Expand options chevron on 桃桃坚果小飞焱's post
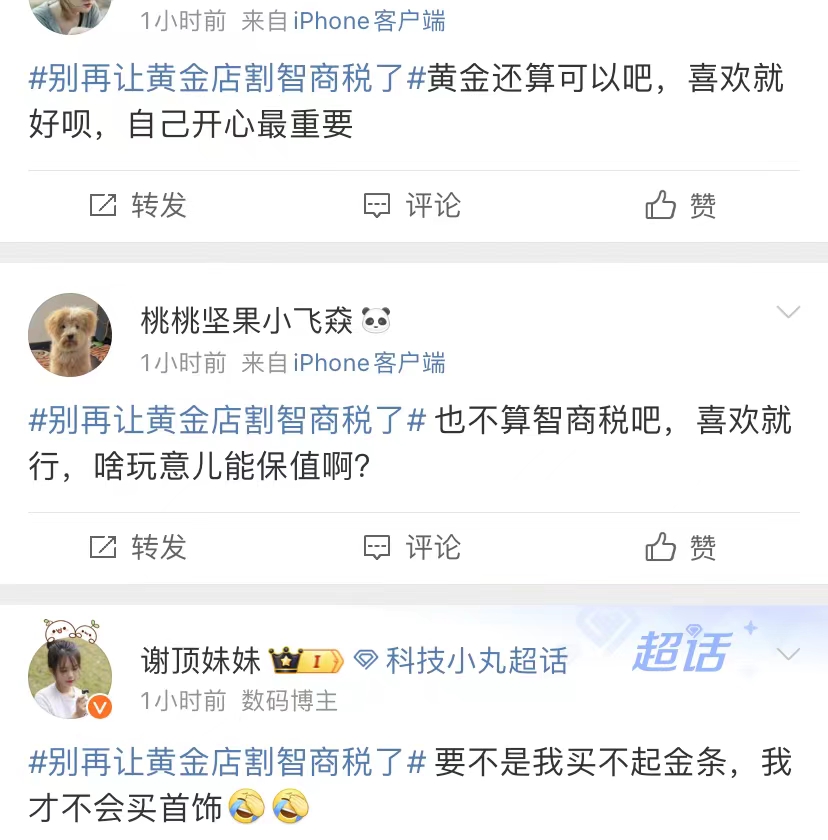828x840 pixels. 789,313
